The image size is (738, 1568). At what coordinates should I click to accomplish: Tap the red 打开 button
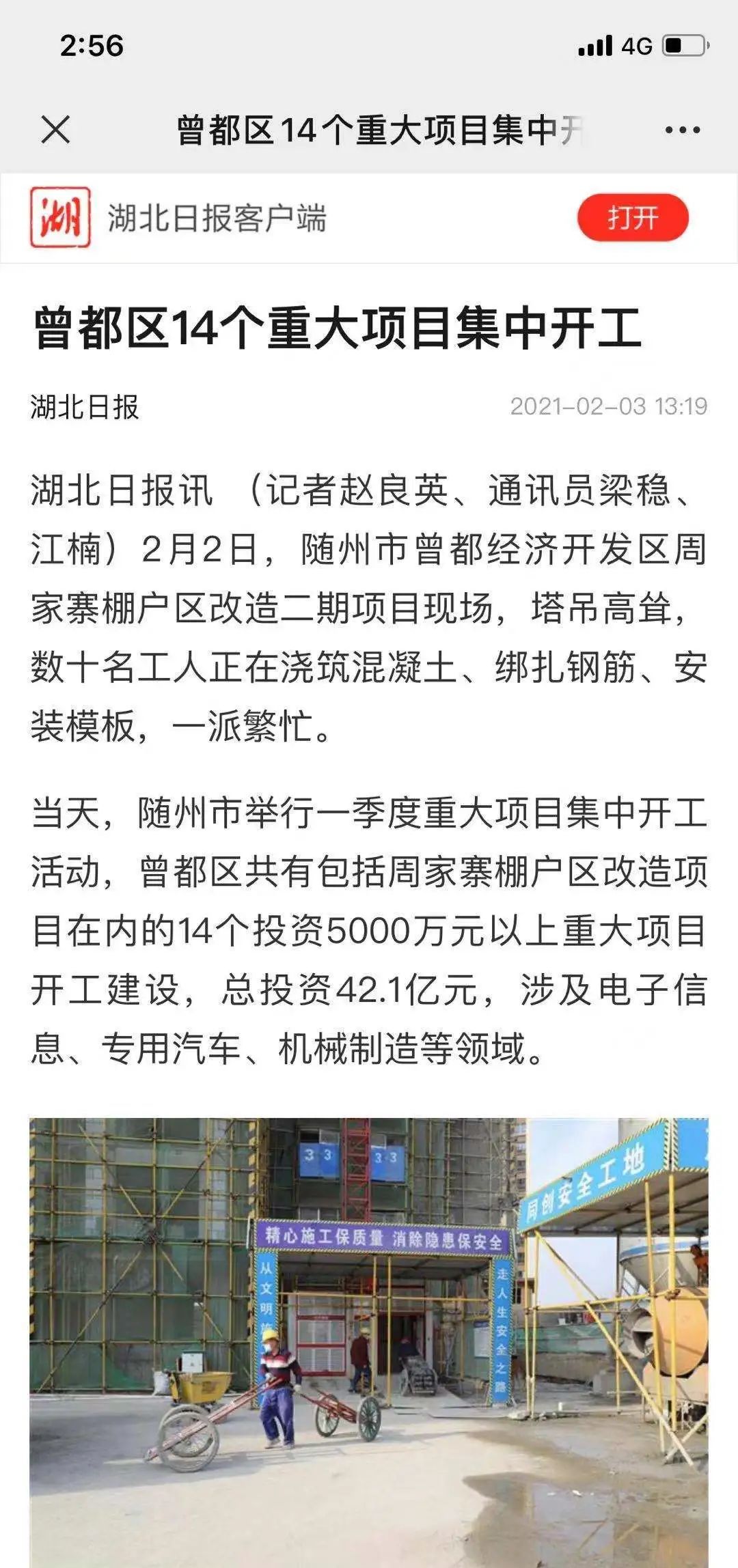point(633,219)
